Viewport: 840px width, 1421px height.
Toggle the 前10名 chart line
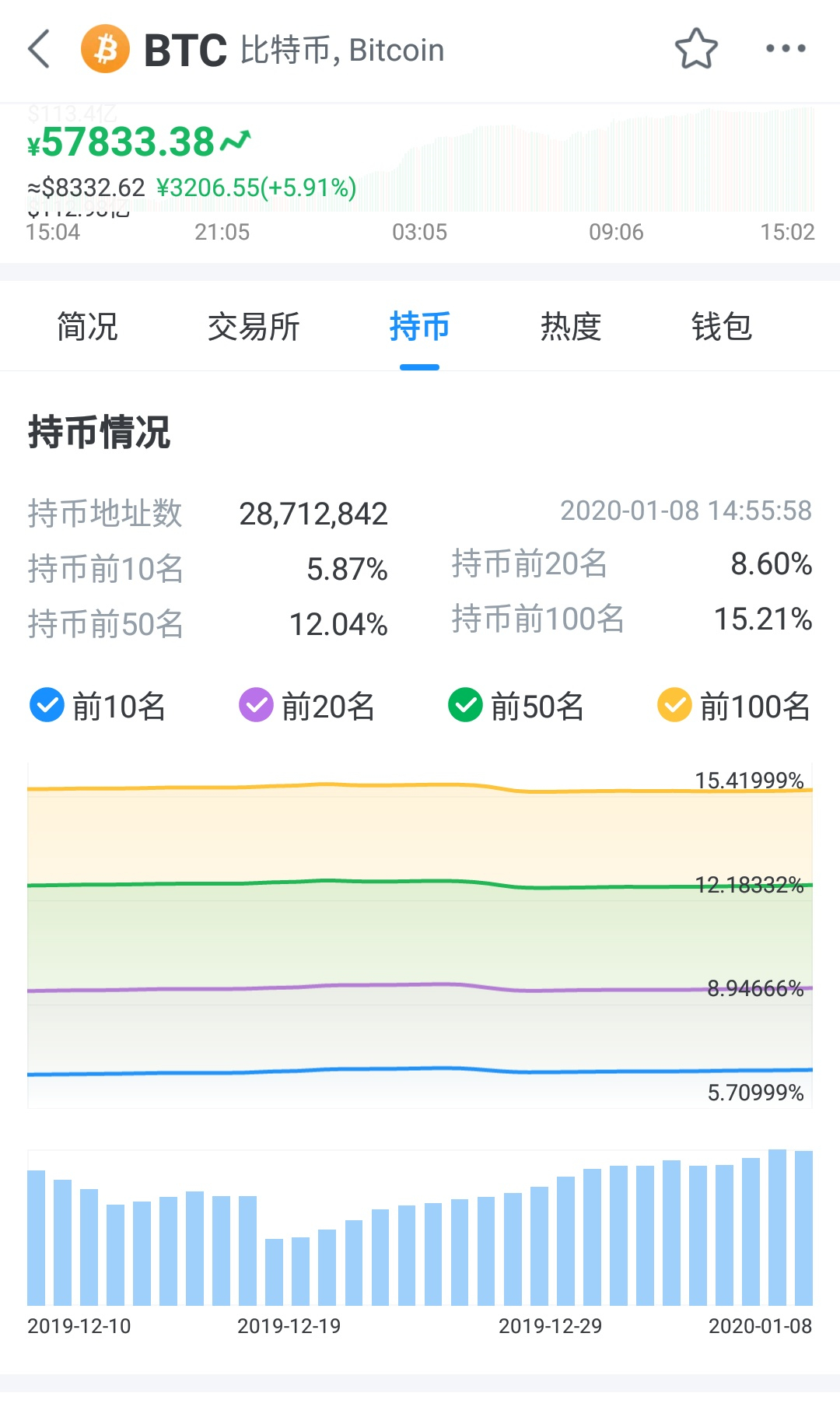[x=97, y=706]
